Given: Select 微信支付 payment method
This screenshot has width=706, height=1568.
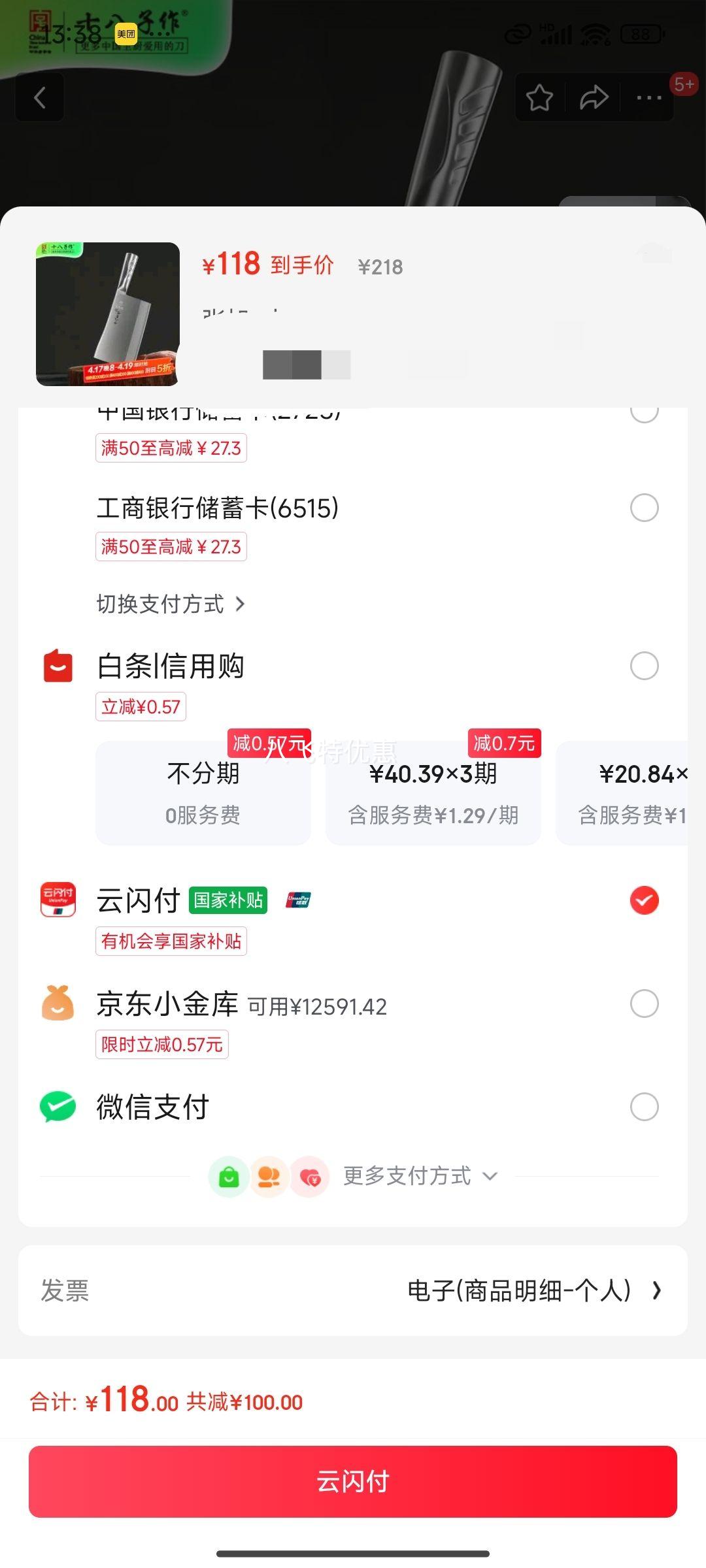Looking at the screenshot, I should click(644, 1107).
